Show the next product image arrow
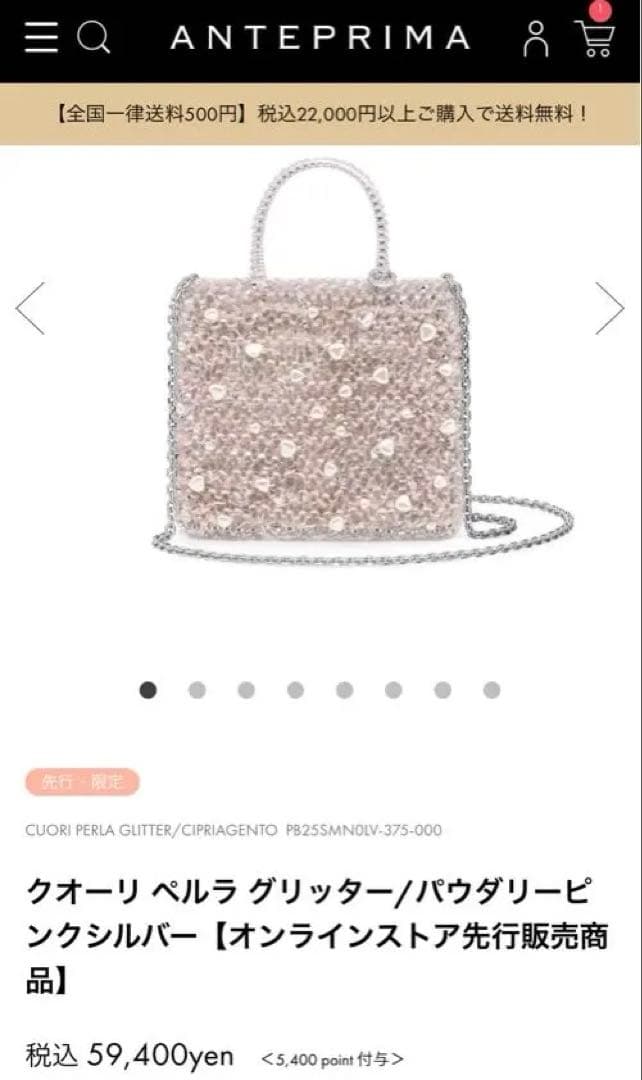The height and width of the screenshot is (1080, 642). 609,308
